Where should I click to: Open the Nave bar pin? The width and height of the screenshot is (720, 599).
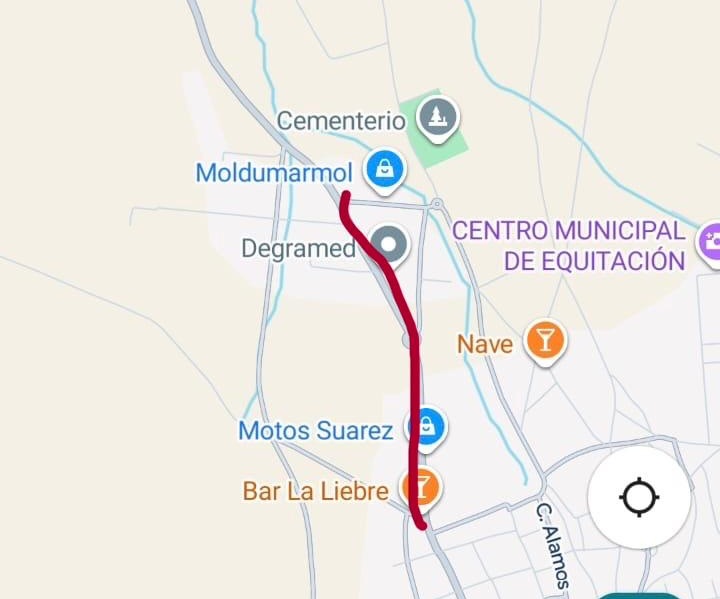(544, 341)
